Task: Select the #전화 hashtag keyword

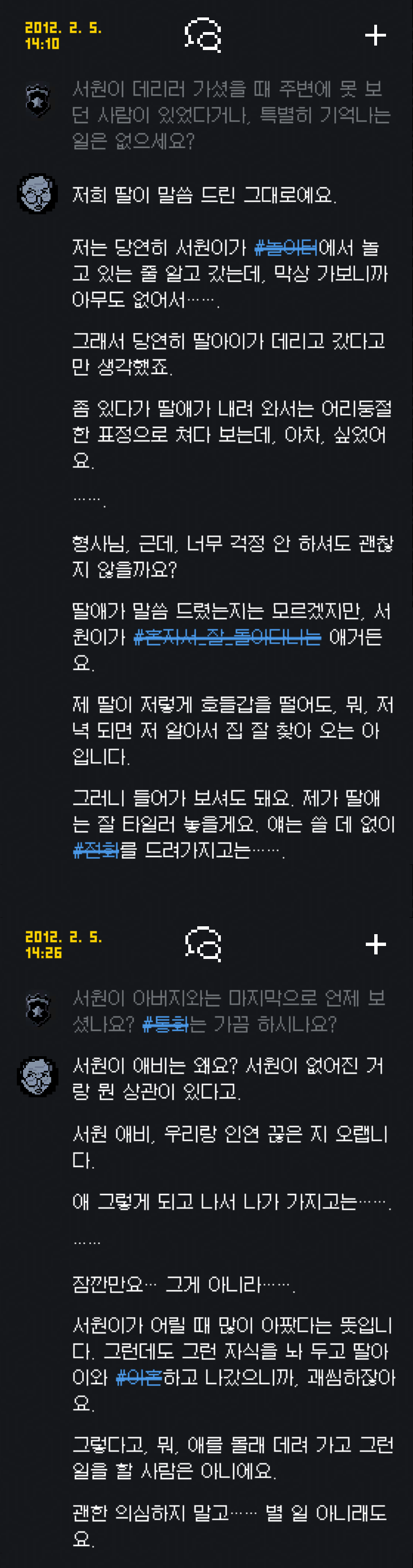Action: (96, 850)
